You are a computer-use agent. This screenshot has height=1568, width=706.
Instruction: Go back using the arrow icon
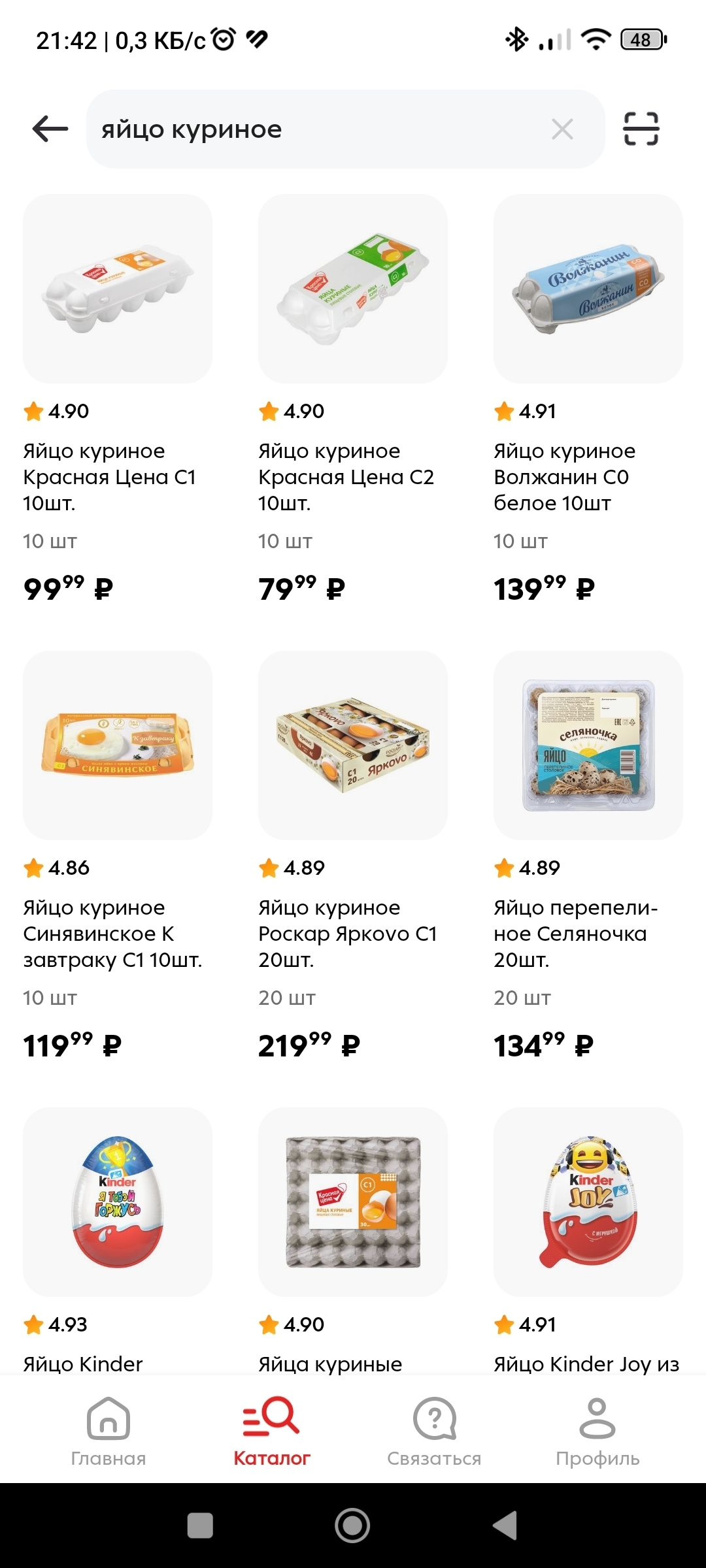click(x=50, y=129)
